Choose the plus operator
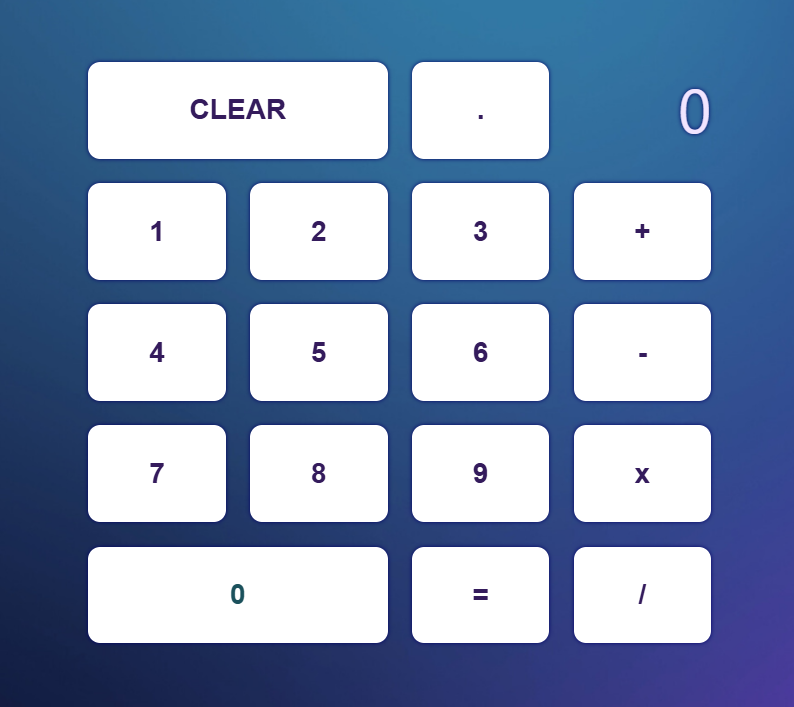Screen dimensions: 794x707 tap(642, 231)
